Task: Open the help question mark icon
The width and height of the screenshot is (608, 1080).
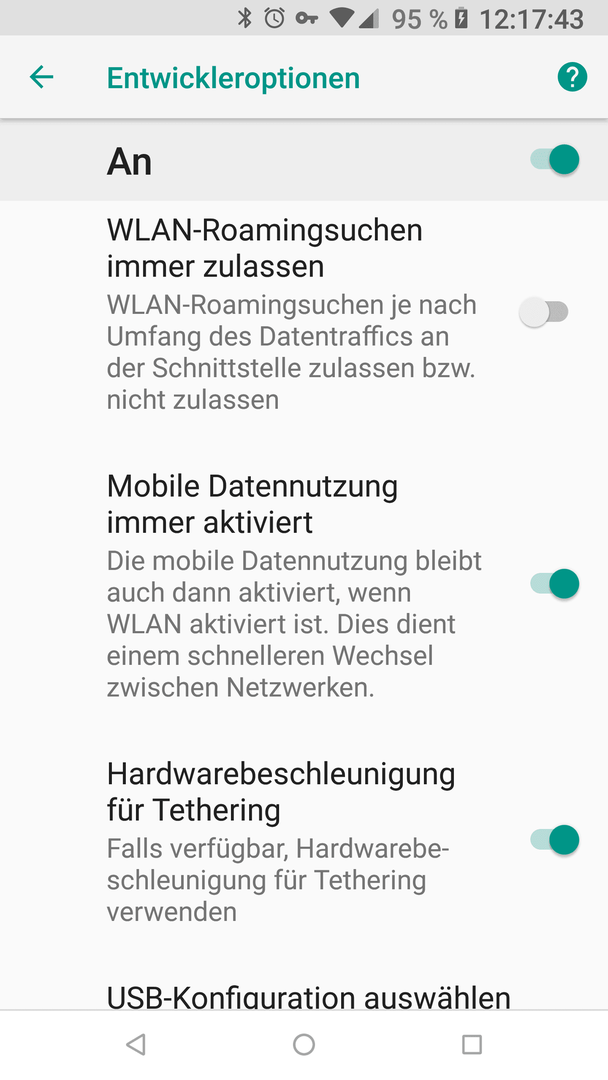Action: [x=572, y=77]
